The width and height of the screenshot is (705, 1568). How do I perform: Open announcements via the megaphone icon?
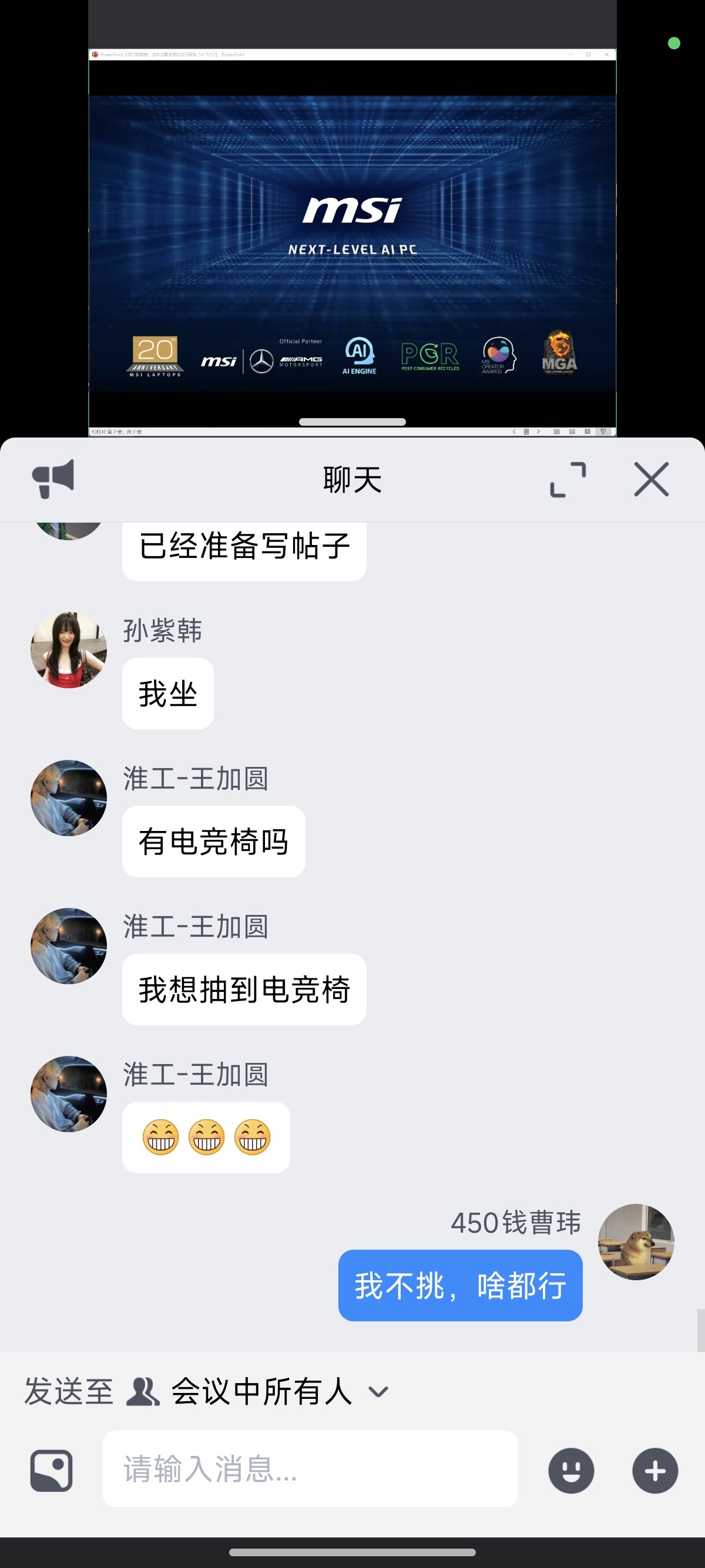(55, 480)
